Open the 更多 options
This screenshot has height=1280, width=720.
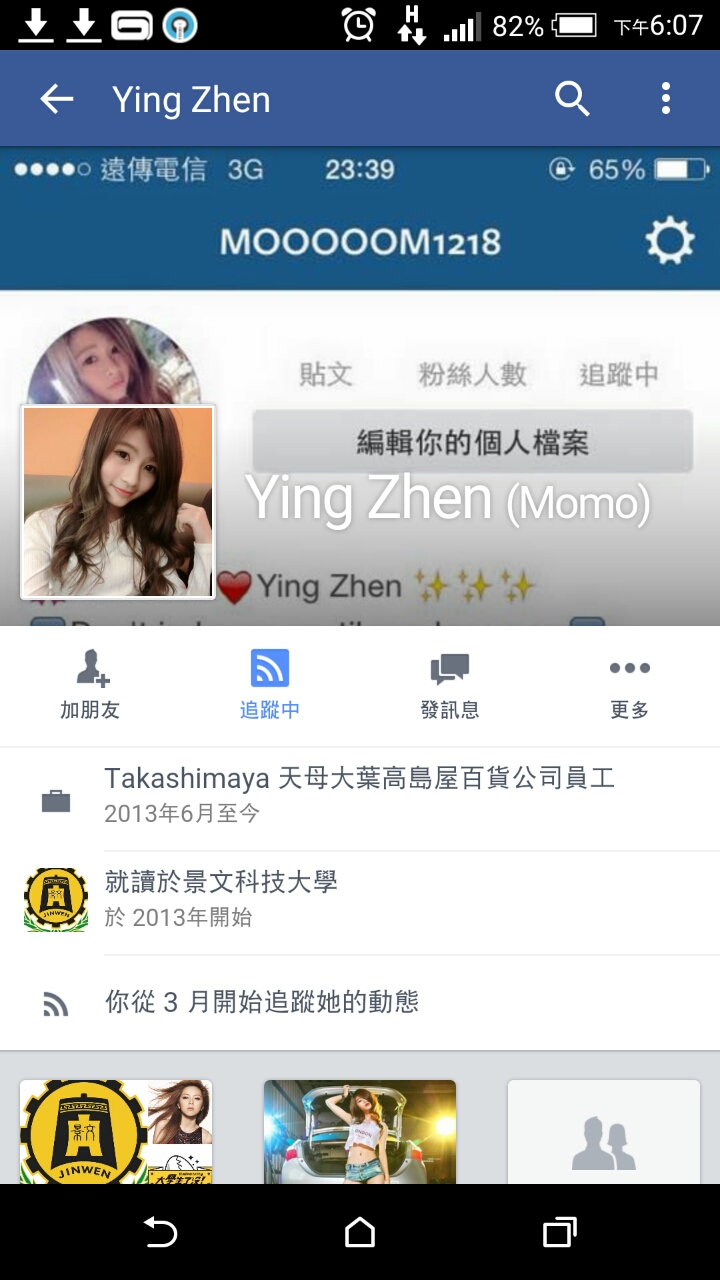click(630, 684)
